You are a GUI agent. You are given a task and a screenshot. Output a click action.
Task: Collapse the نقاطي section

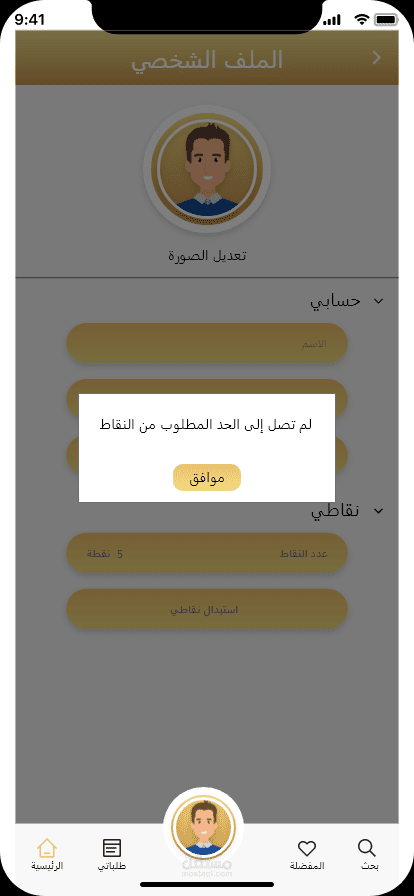[x=378, y=511]
